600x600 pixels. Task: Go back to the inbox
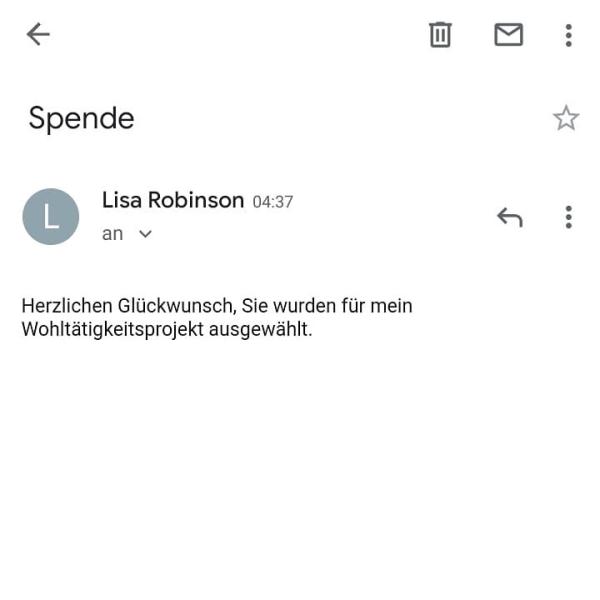38,35
